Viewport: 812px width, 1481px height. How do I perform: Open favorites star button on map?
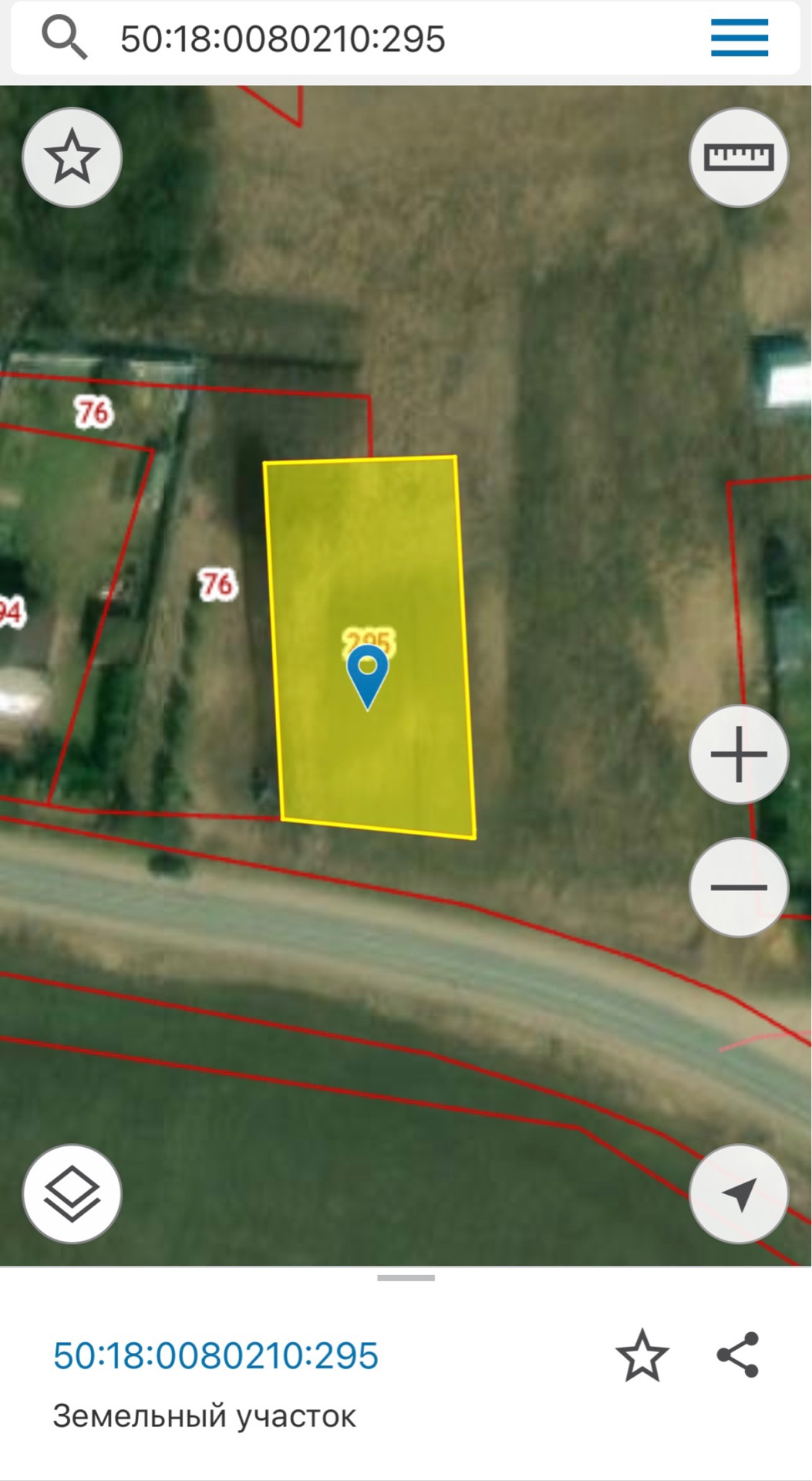(x=72, y=157)
